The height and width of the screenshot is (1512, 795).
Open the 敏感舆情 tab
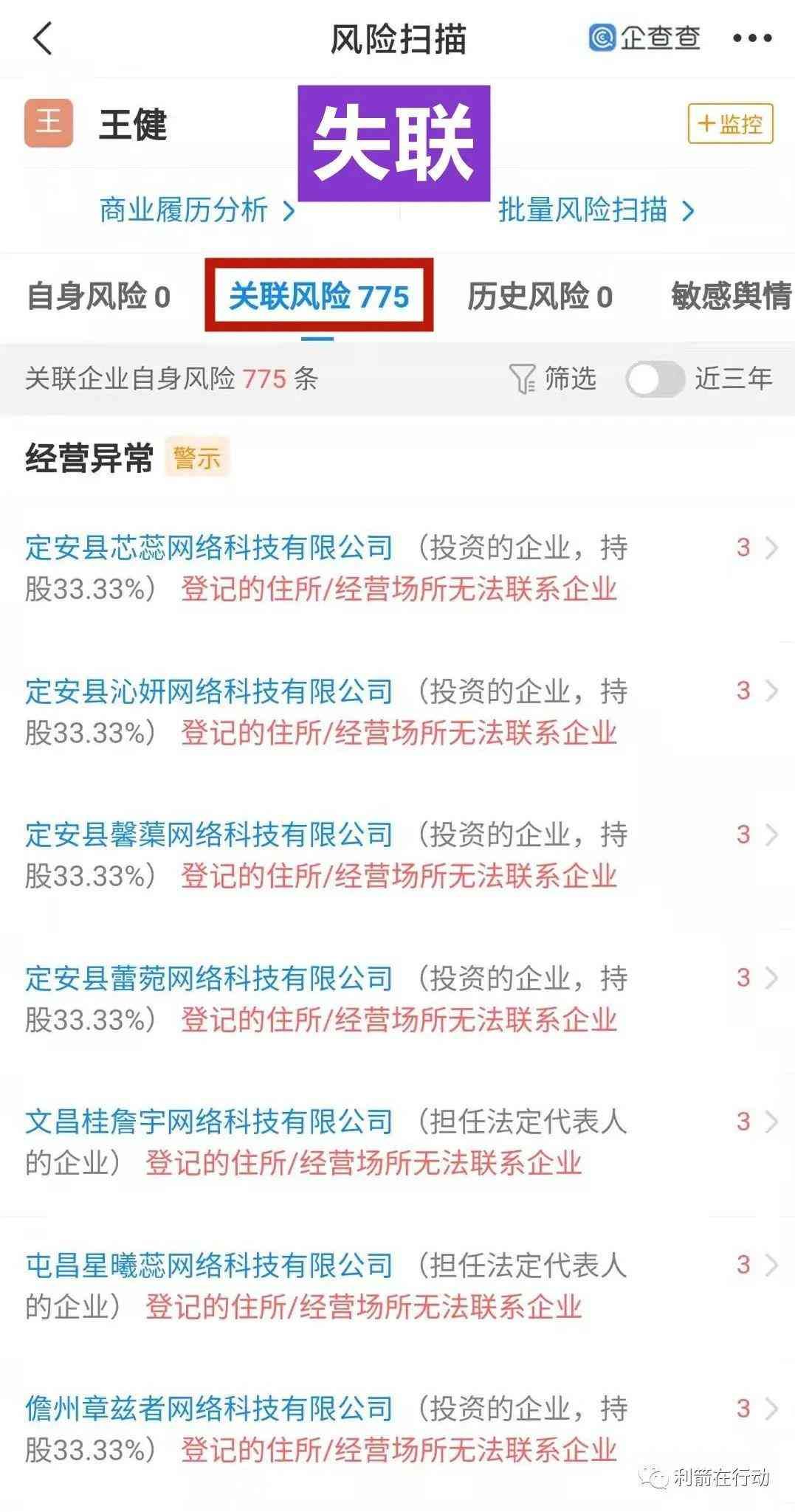731,298
